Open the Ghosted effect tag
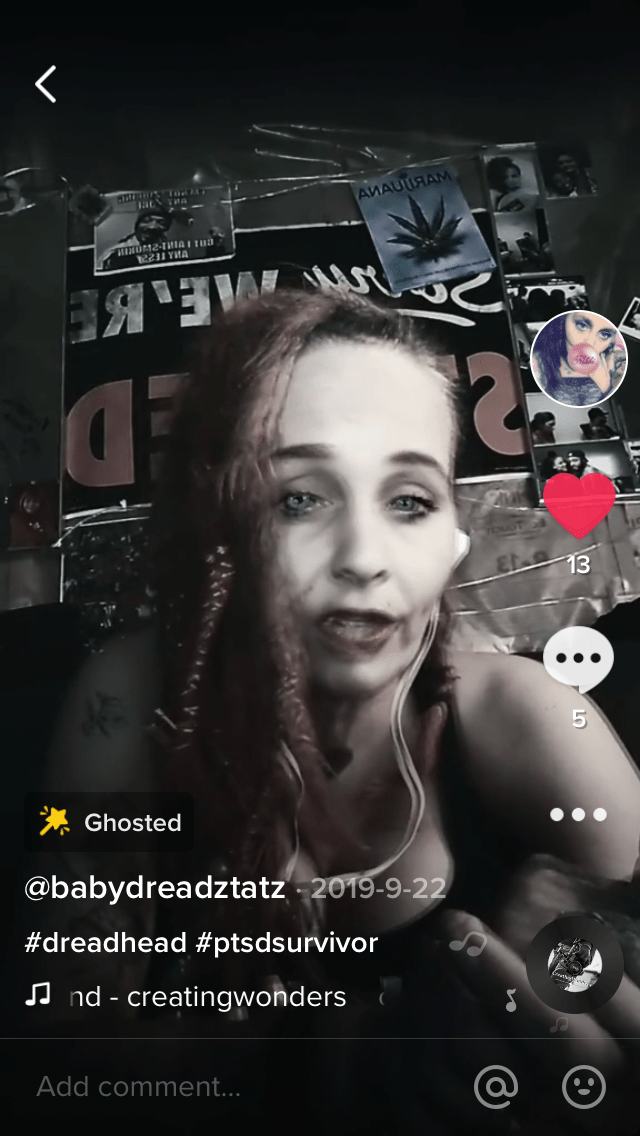This screenshot has height=1136, width=640. coord(110,823)
